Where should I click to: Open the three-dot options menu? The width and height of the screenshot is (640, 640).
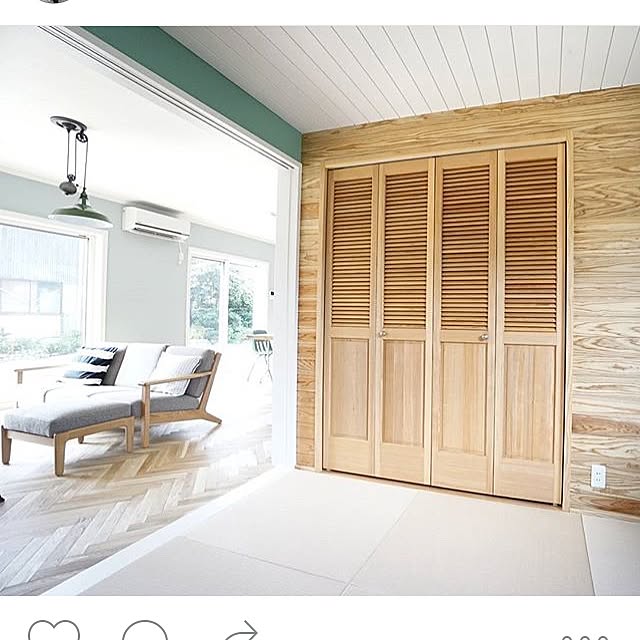click(585, 637)
